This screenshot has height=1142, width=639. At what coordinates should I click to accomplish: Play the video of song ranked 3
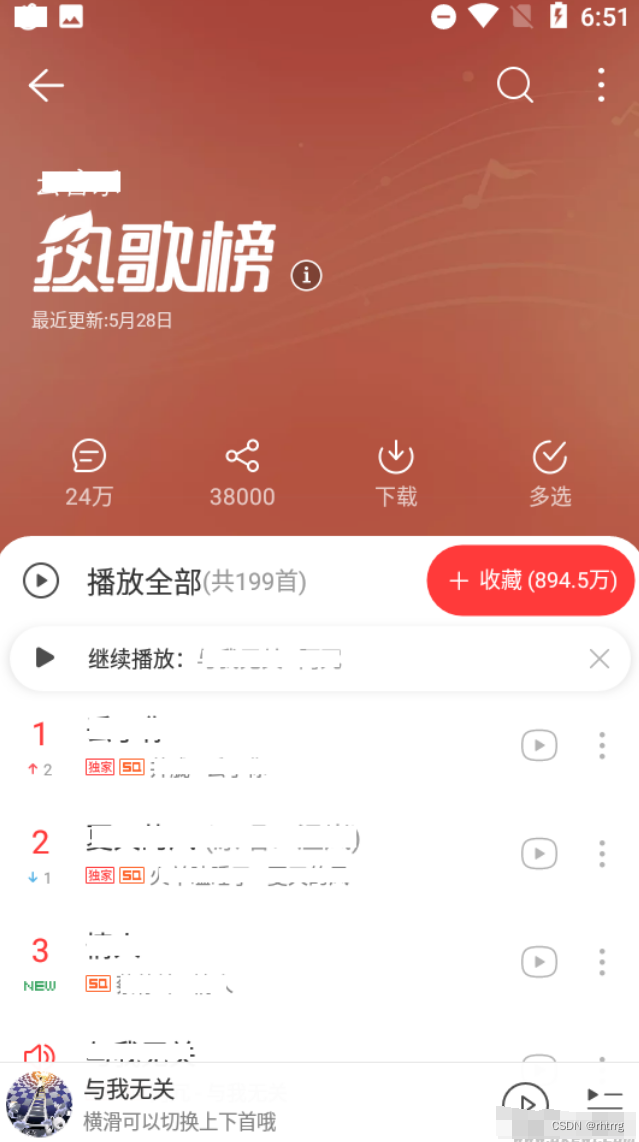coord(539,961)
